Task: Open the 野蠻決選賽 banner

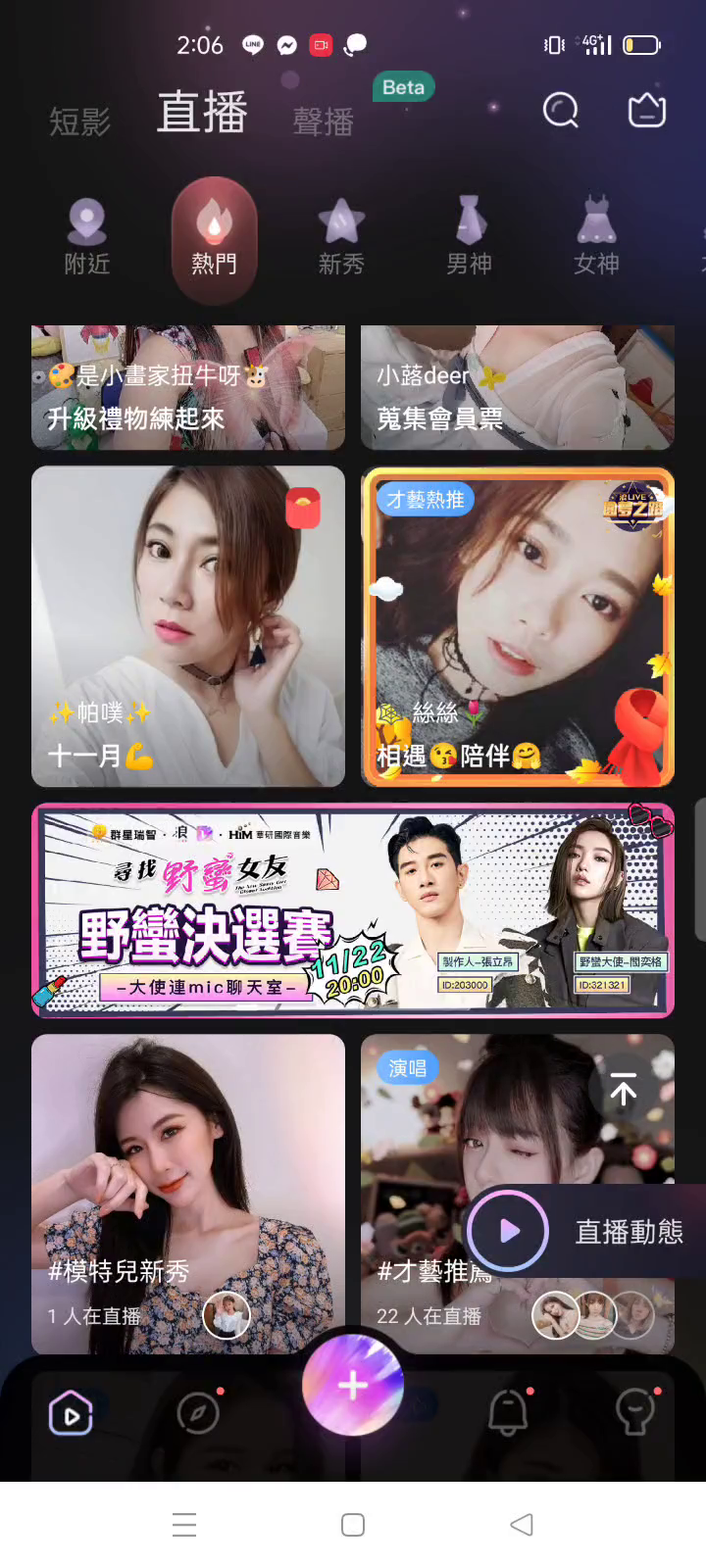Action: (353, 910)
